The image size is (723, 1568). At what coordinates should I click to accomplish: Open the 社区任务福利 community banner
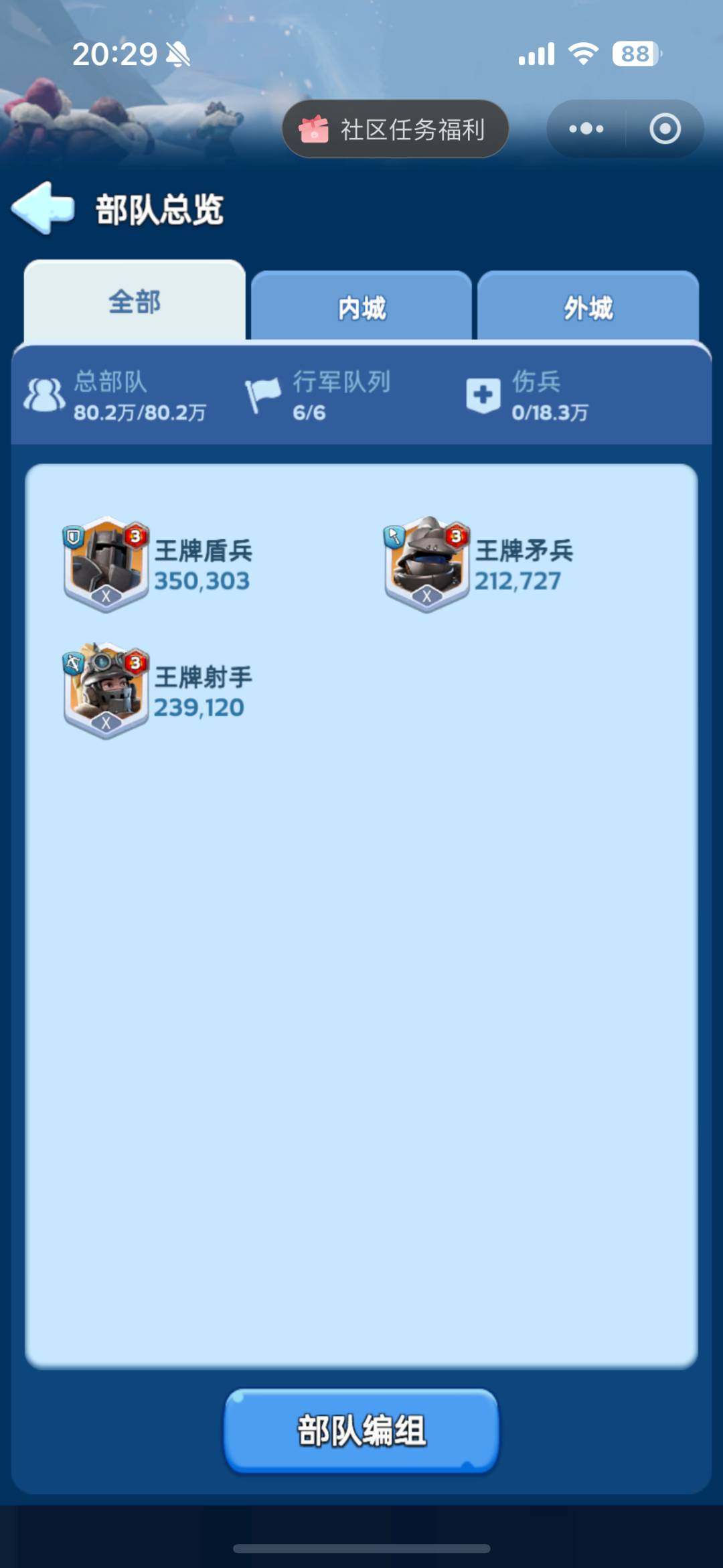(394, 130)
